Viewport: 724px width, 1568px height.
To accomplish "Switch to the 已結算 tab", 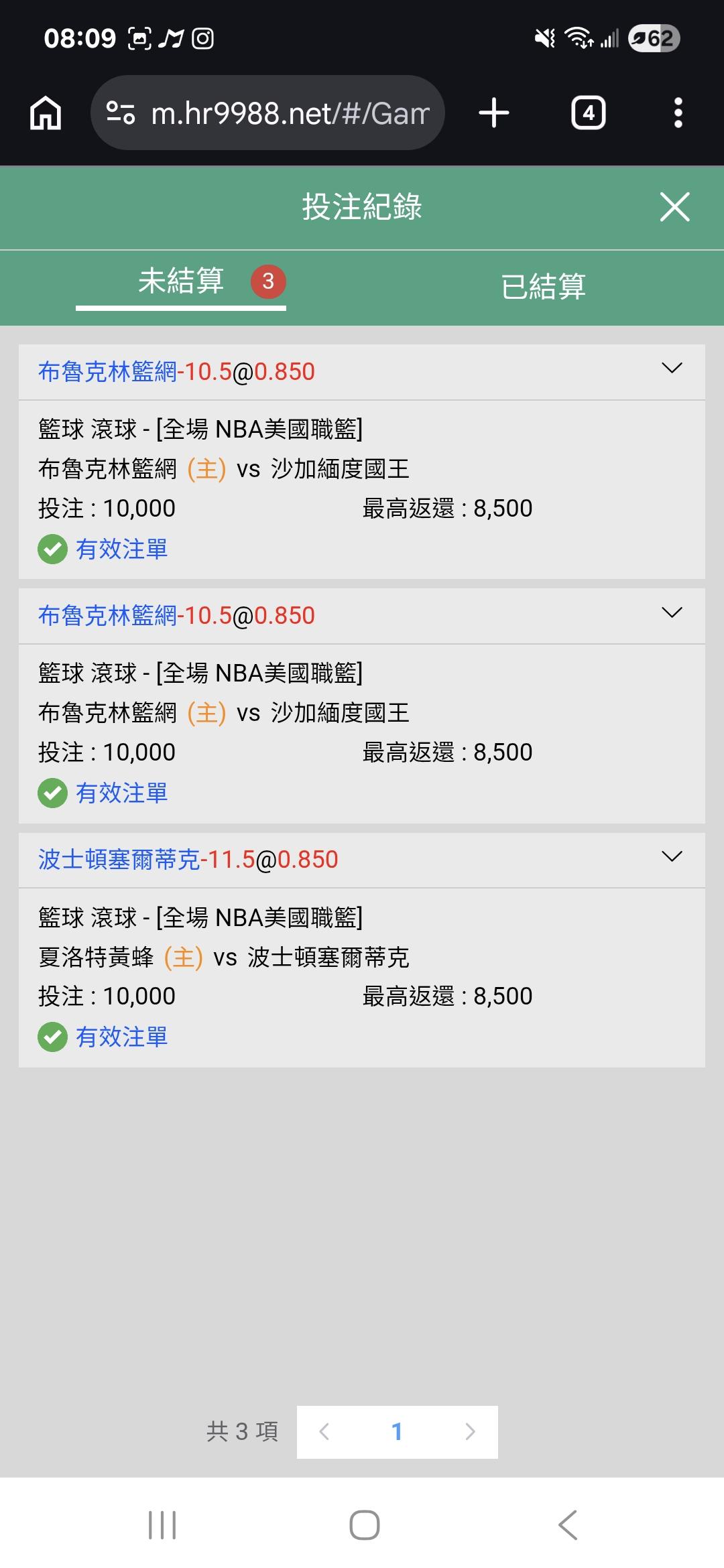I will click(543, 287).
